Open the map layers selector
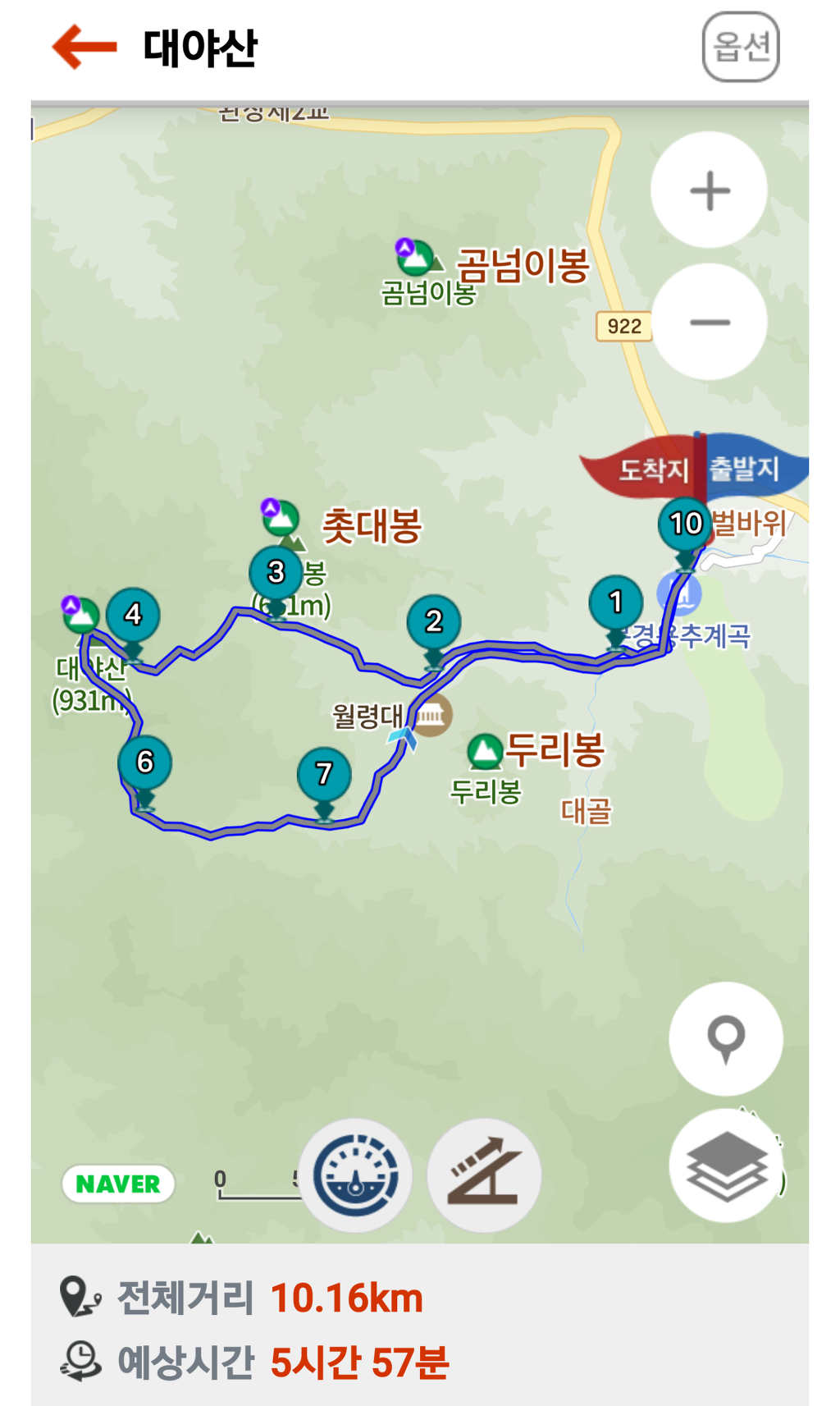840x1406 pixels. point(726,1166)
